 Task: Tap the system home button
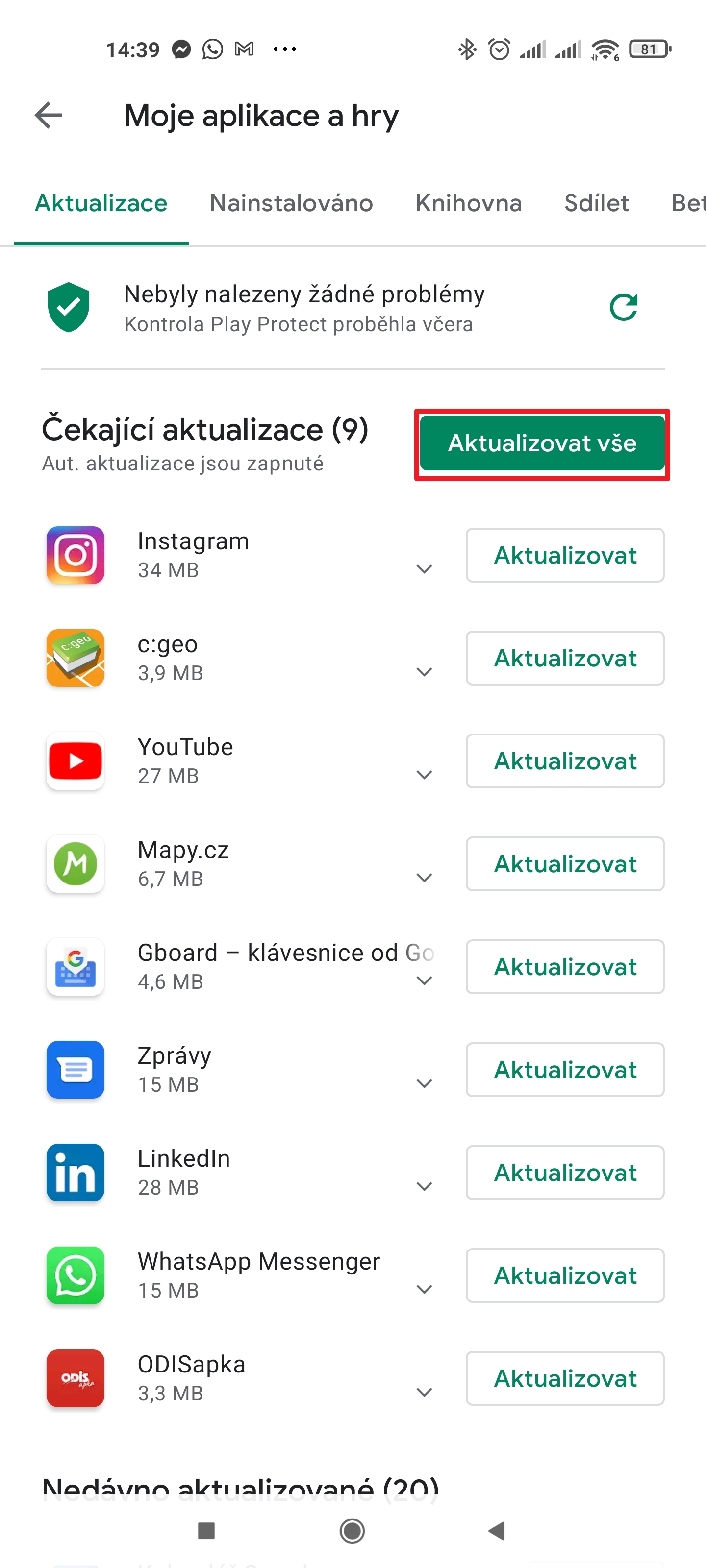point(352,1530)
